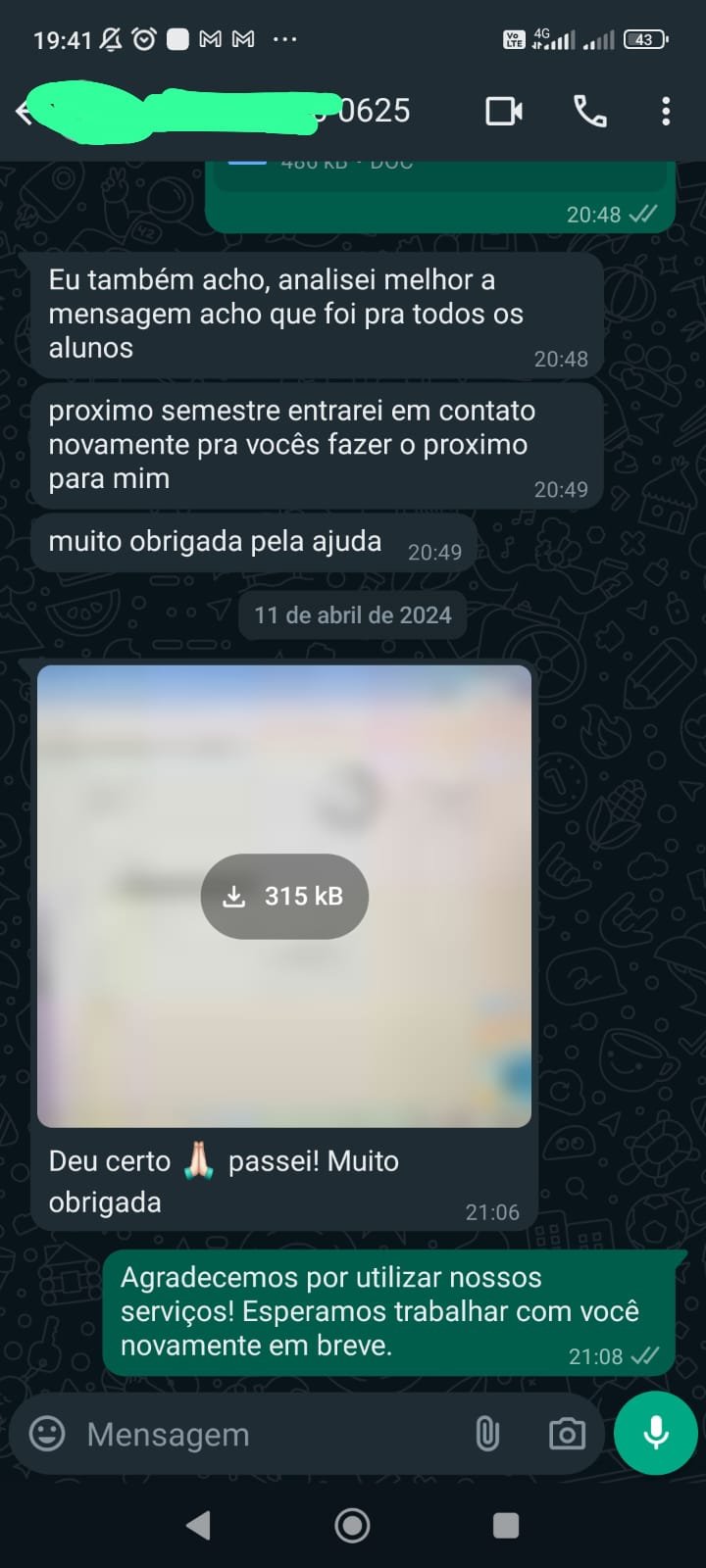This screenshot has width=706, height=1568.
Task: Record a voice message with the microphone
Action: pos(655,1433)
